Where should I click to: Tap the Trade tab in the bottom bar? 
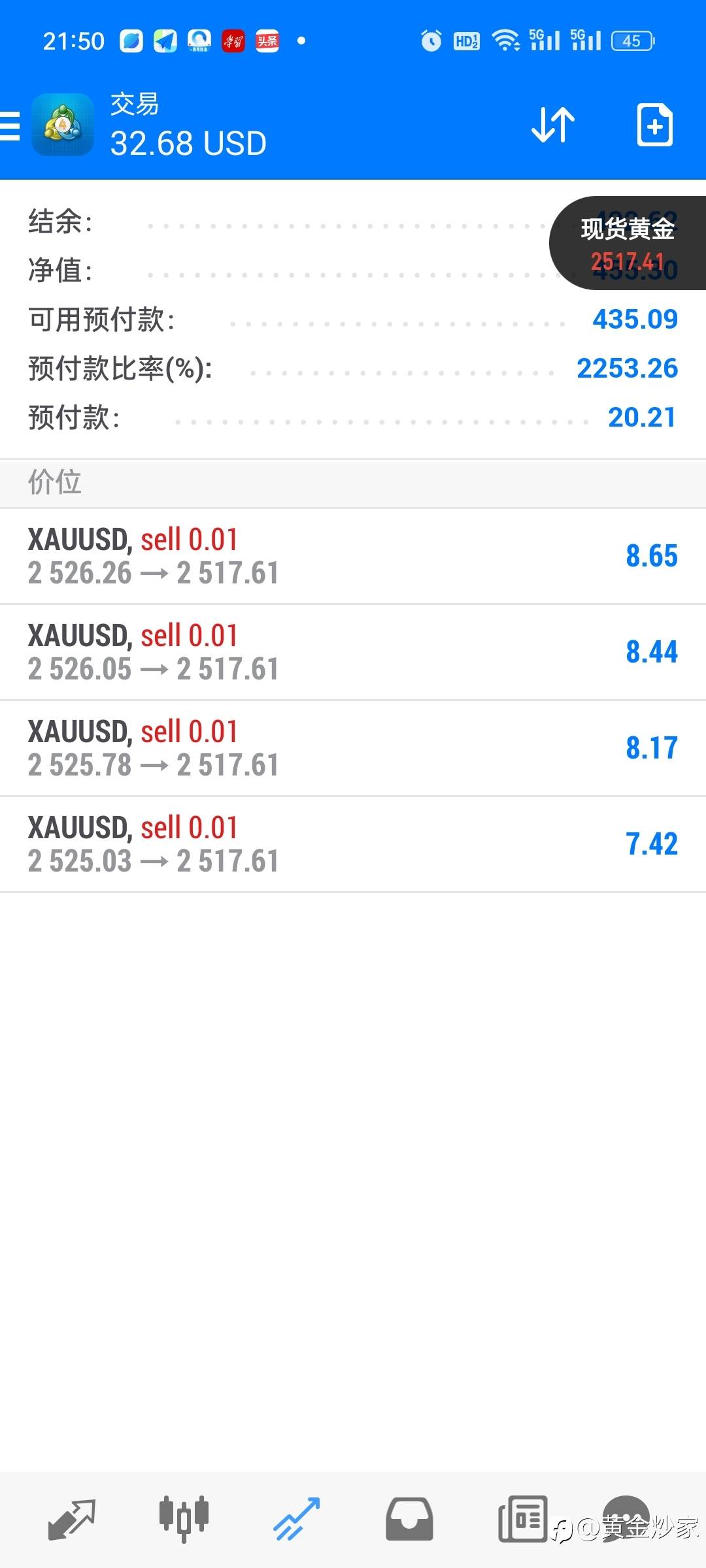[x=296, y=1520]
